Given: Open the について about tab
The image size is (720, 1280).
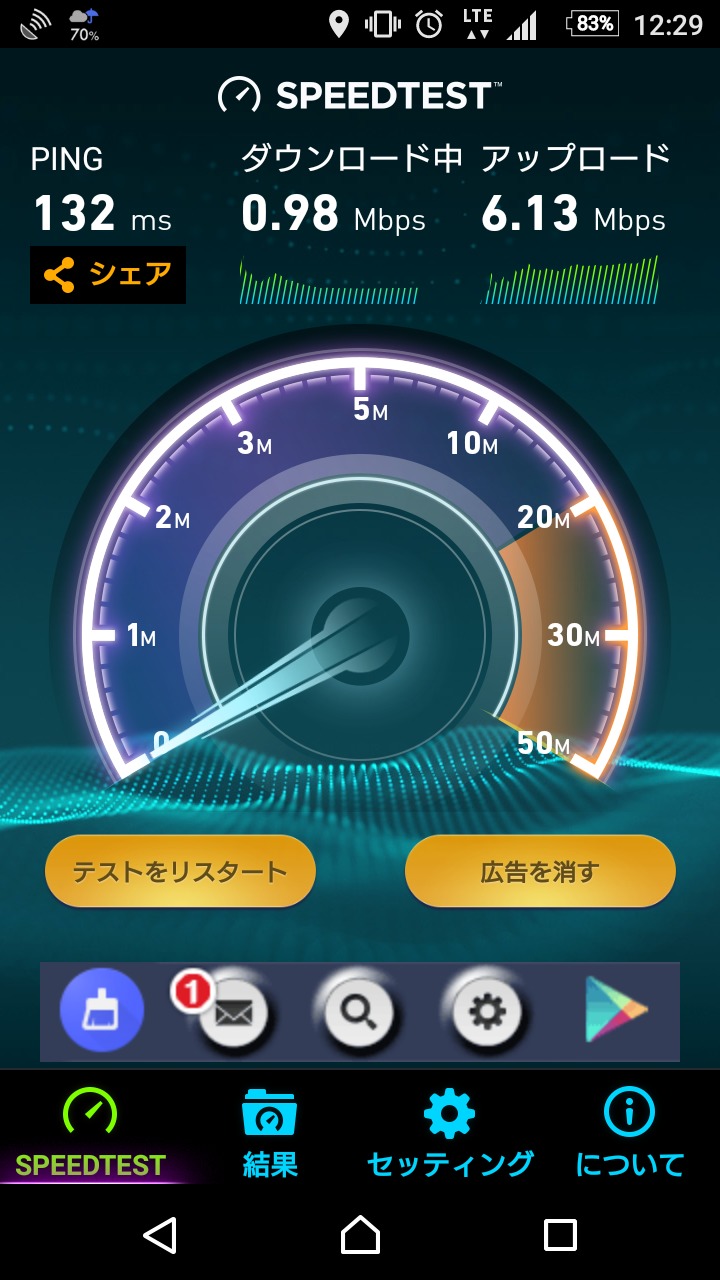Looking at the screenshot, I should point(630,1135).
